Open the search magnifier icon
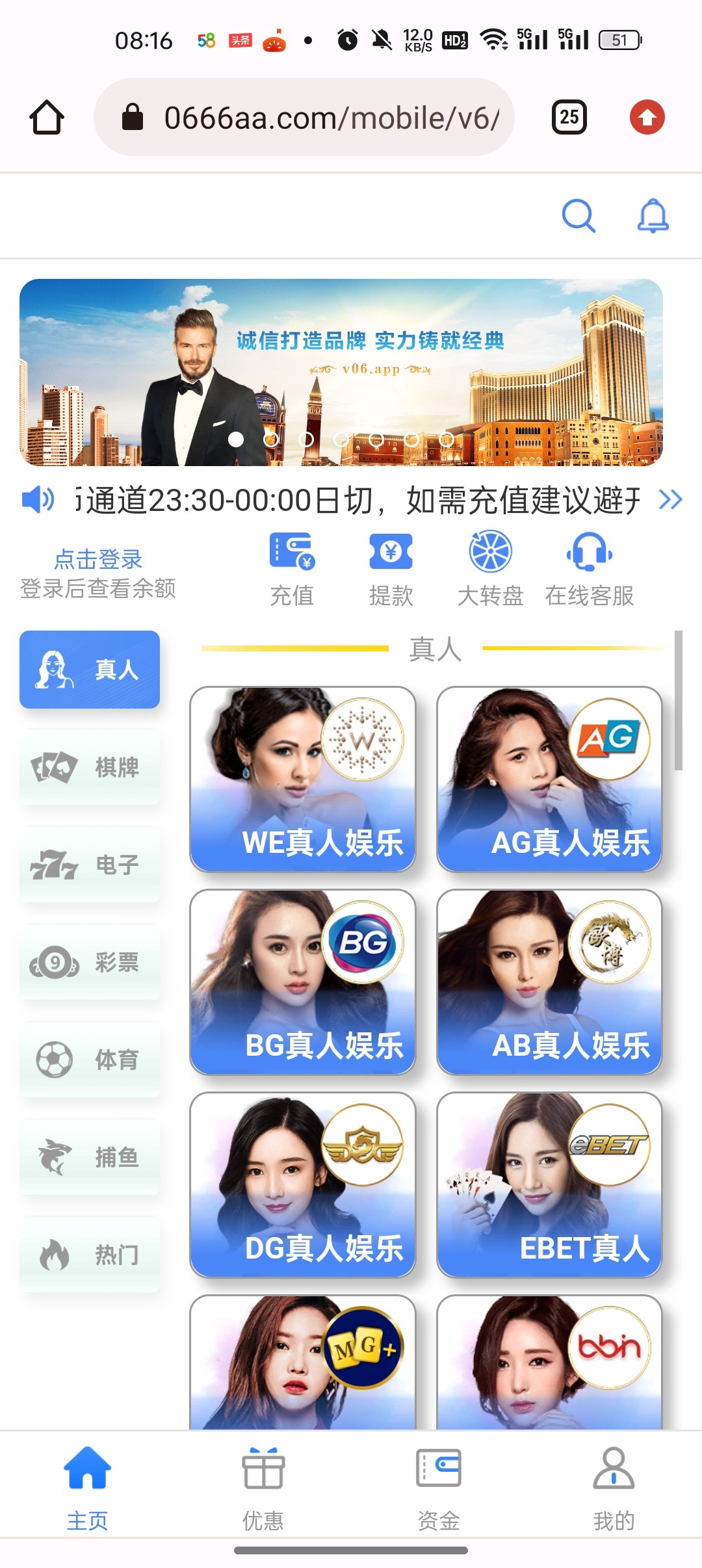Image resolution: width=702 pixels, height=1568 pixels. [x=578, y=216]
